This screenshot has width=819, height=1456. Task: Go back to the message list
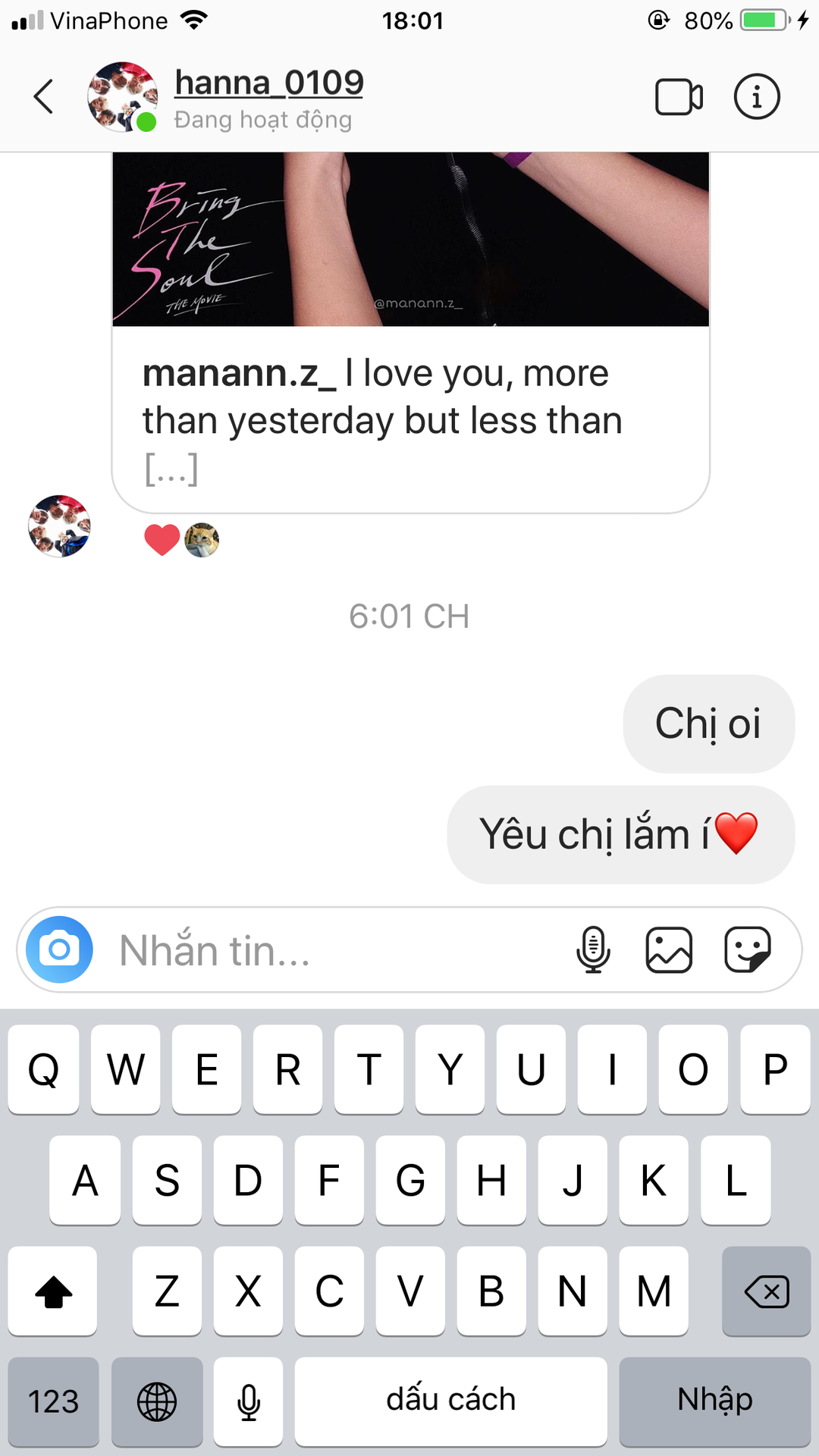click(44, 97)
